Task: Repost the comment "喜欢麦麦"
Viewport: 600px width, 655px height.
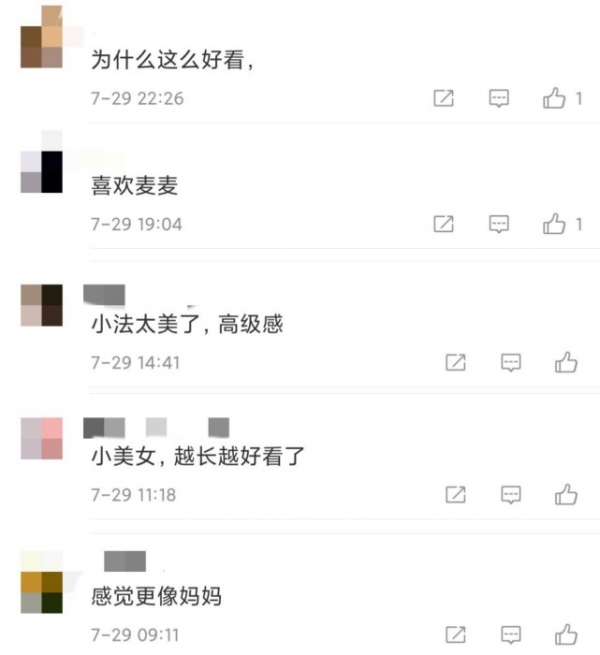Action: pos(443,224)
